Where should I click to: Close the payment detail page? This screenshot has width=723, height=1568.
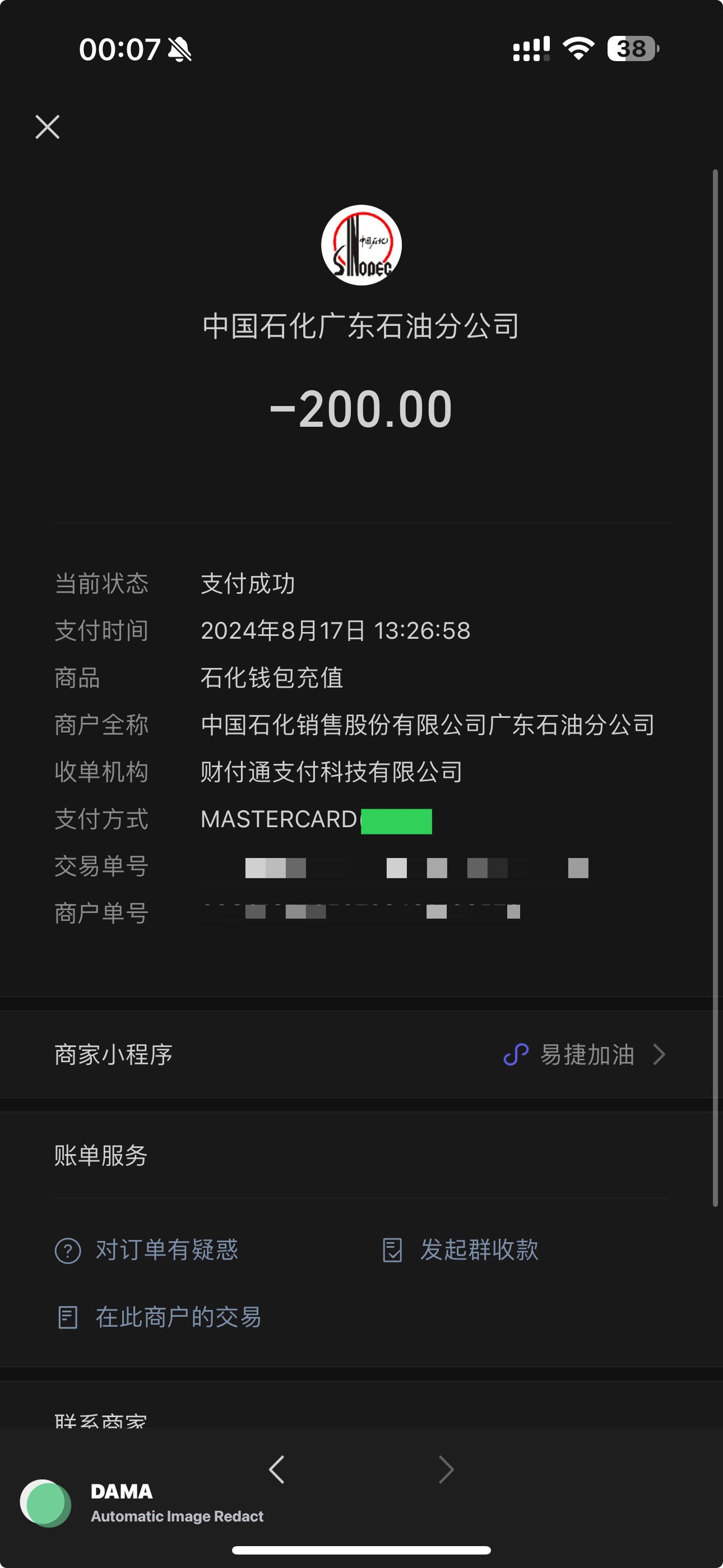[x=48, y=127]
